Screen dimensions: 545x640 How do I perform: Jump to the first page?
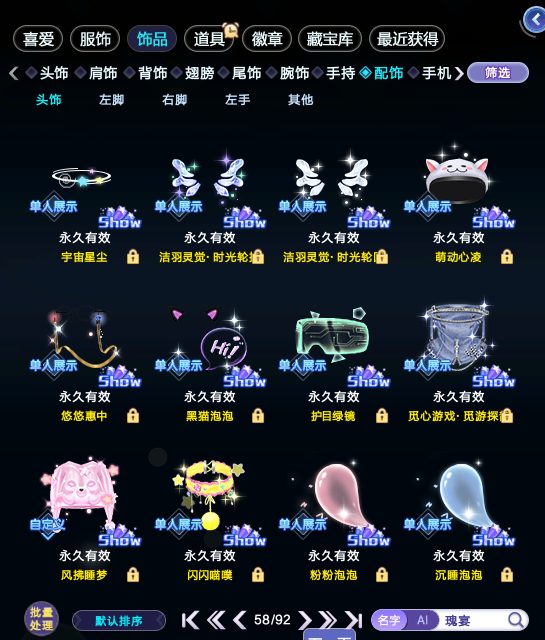click(190, 620)
